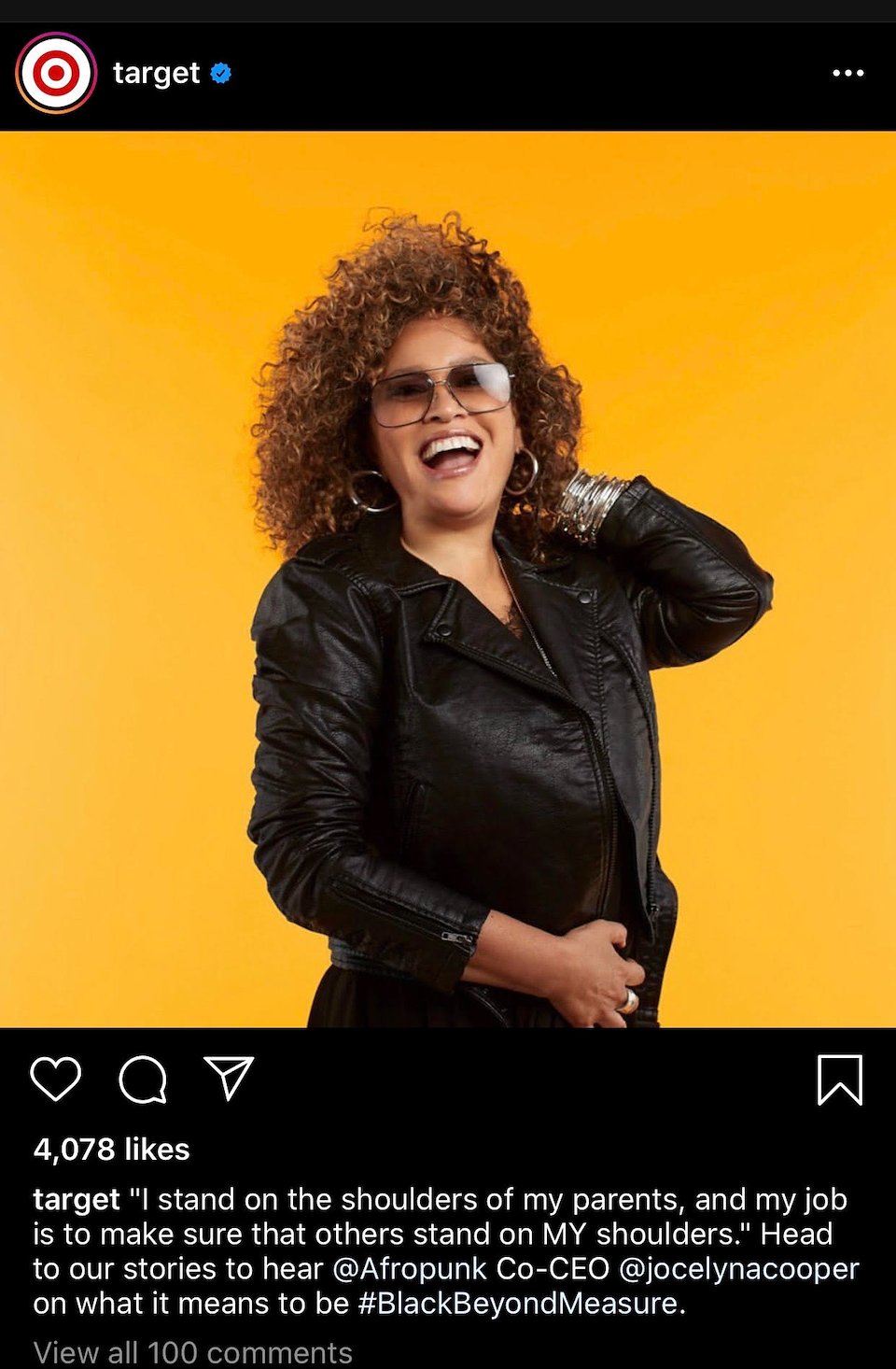Open the target username in the post header
The image size is (896, 1369).
[x=156, y=73]
